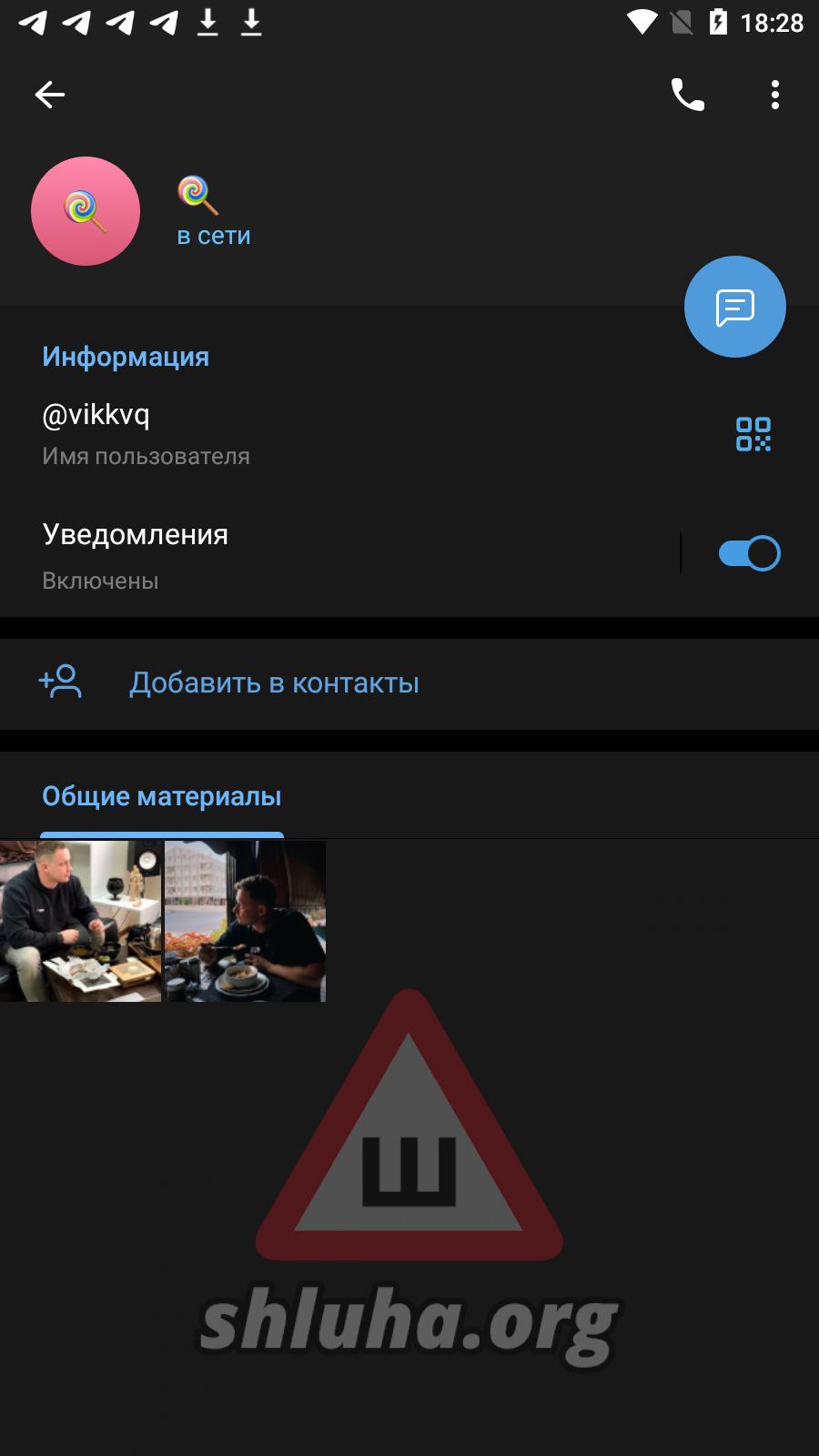Open the lollipop profile avatar
The height and width of the screenshot is (1456, 819).
point(86,211)
